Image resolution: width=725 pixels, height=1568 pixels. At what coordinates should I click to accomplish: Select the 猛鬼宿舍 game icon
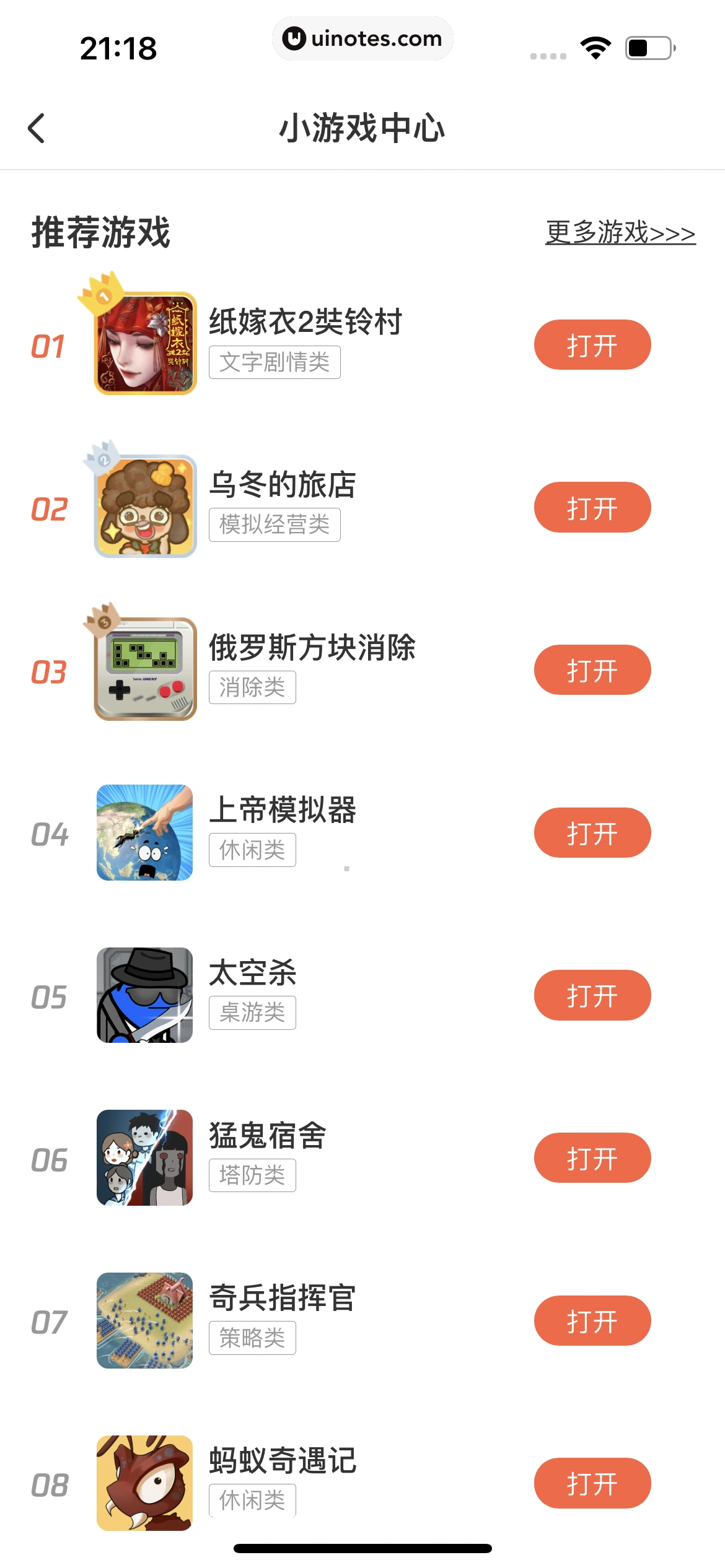pos(144,1157)
